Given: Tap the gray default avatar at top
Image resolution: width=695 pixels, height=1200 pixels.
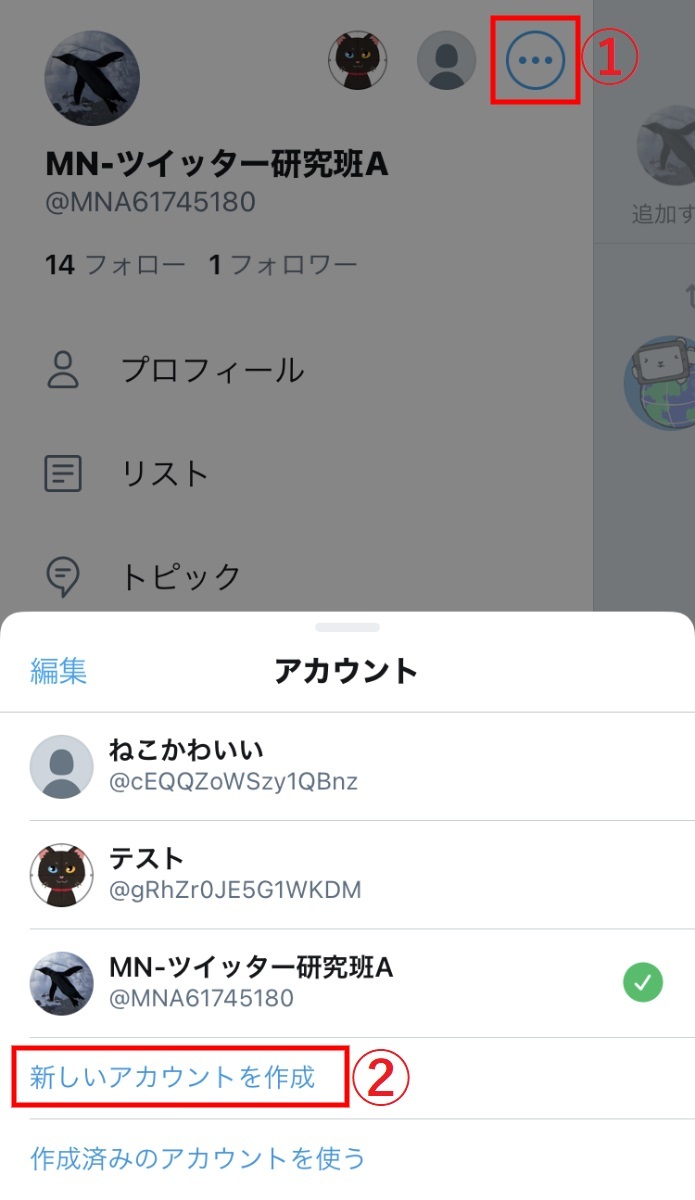Looking at the screenshot, I should [x=446, y=61].
